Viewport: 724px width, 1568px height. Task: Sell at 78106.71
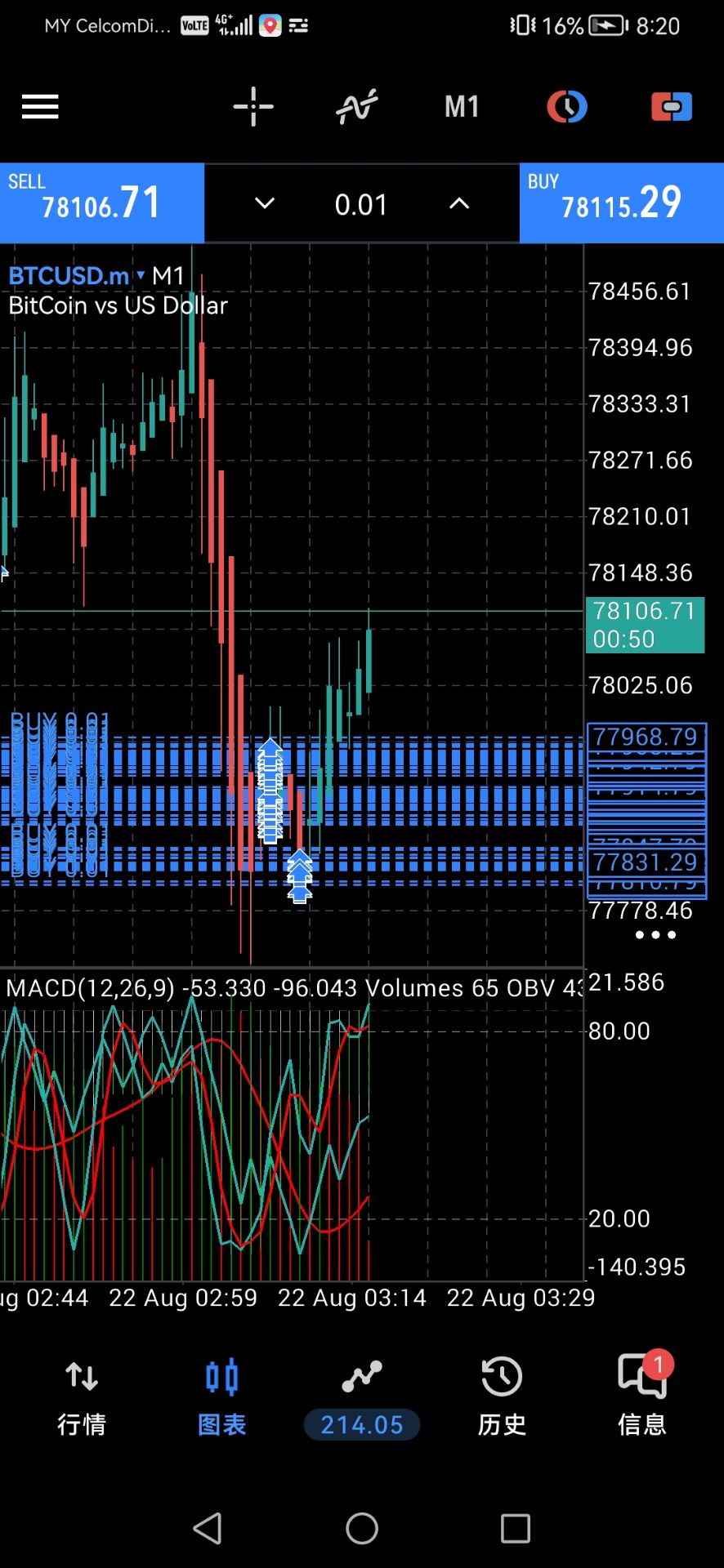click(x=102, y=203)
